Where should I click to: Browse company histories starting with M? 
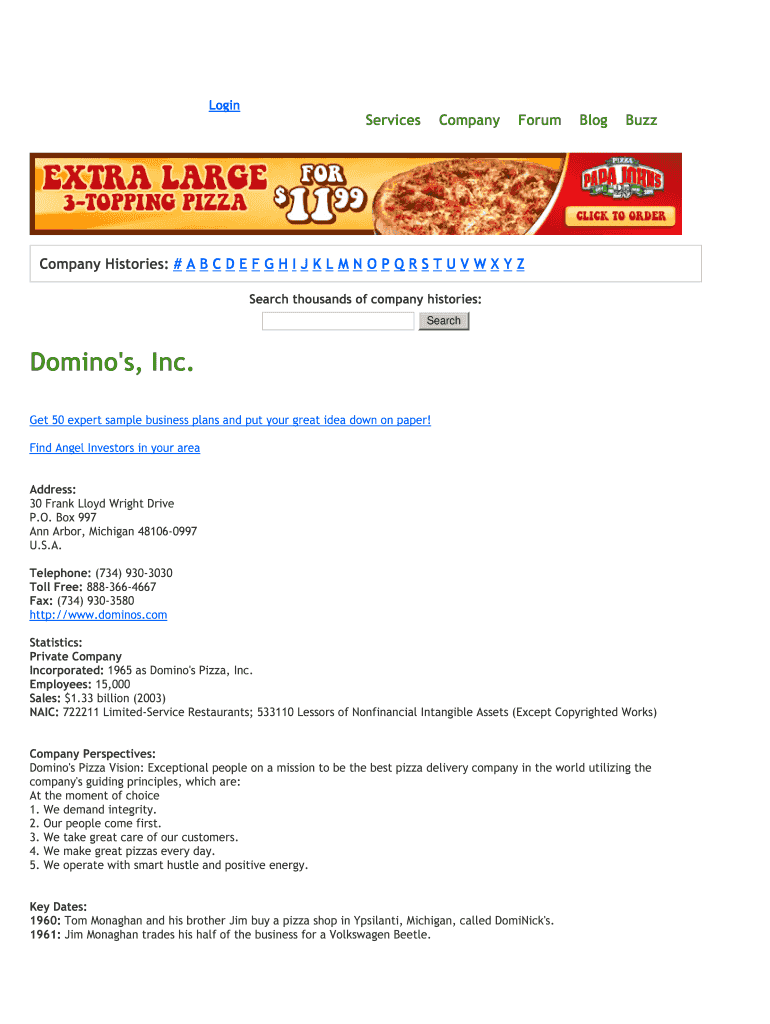pyautogui.click(x=343, y=264)
